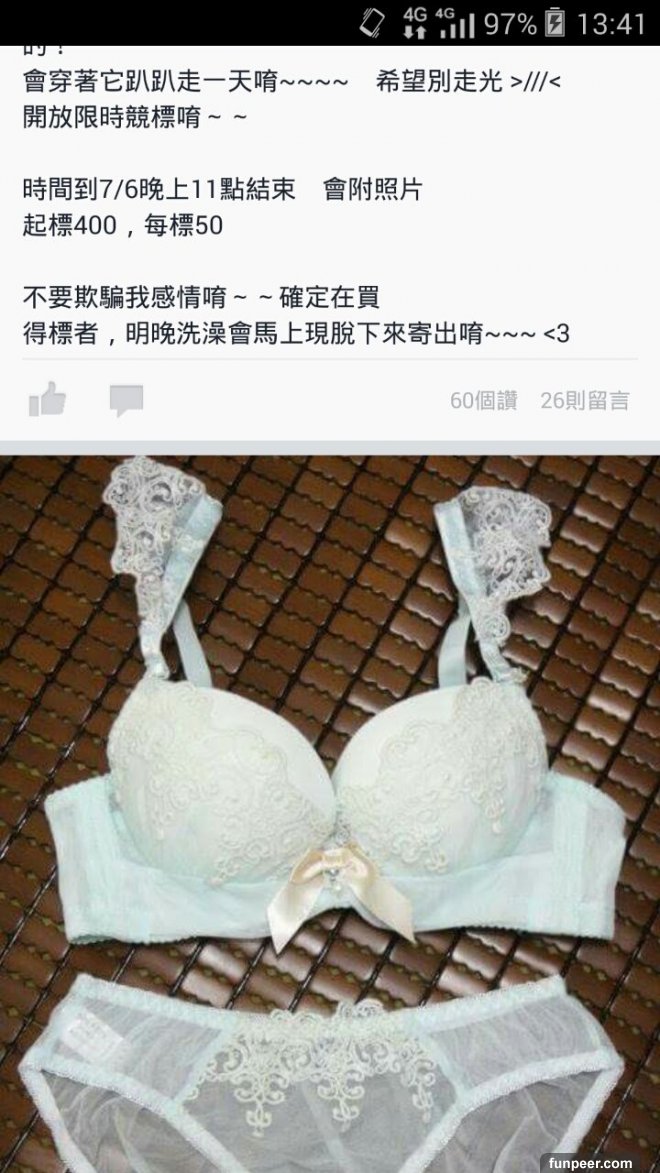The width and height of the screenshot is (660, 1173).
Task: Open the attached post photo
Action: tap(330, 800)
